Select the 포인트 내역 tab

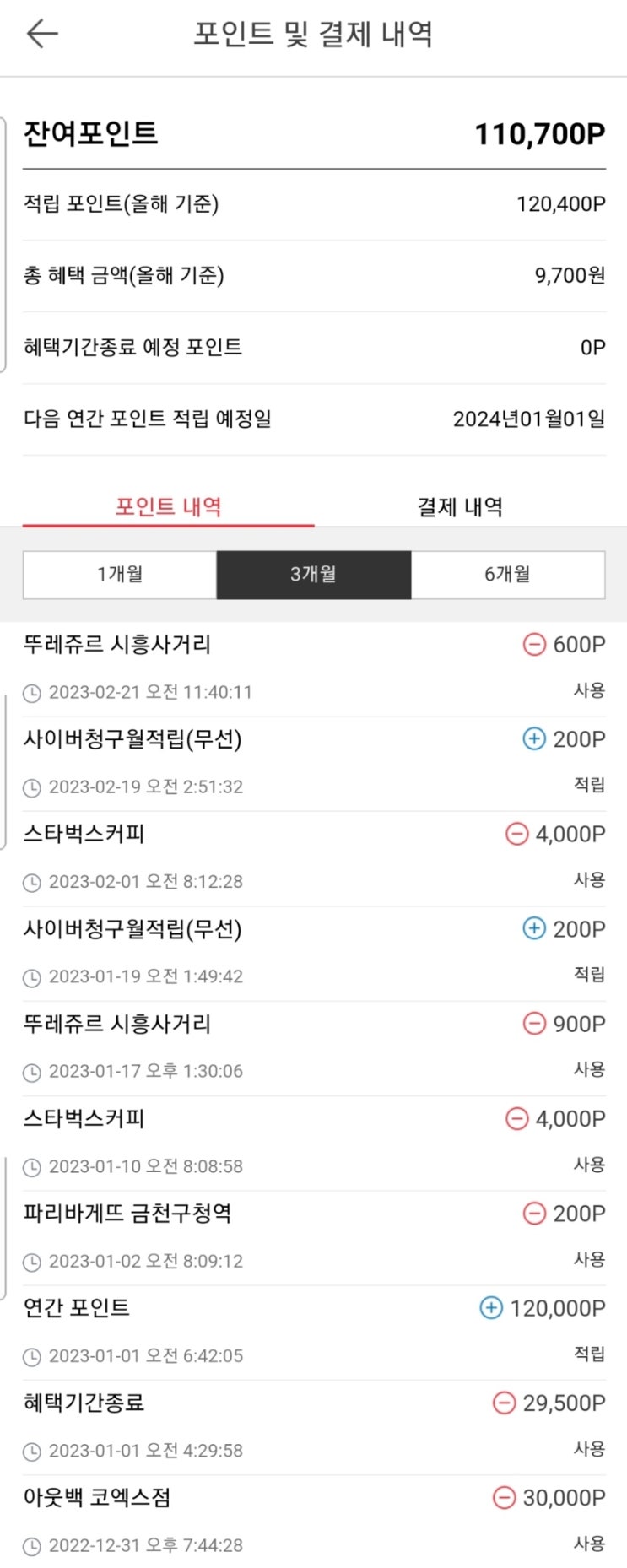(169, 506)
